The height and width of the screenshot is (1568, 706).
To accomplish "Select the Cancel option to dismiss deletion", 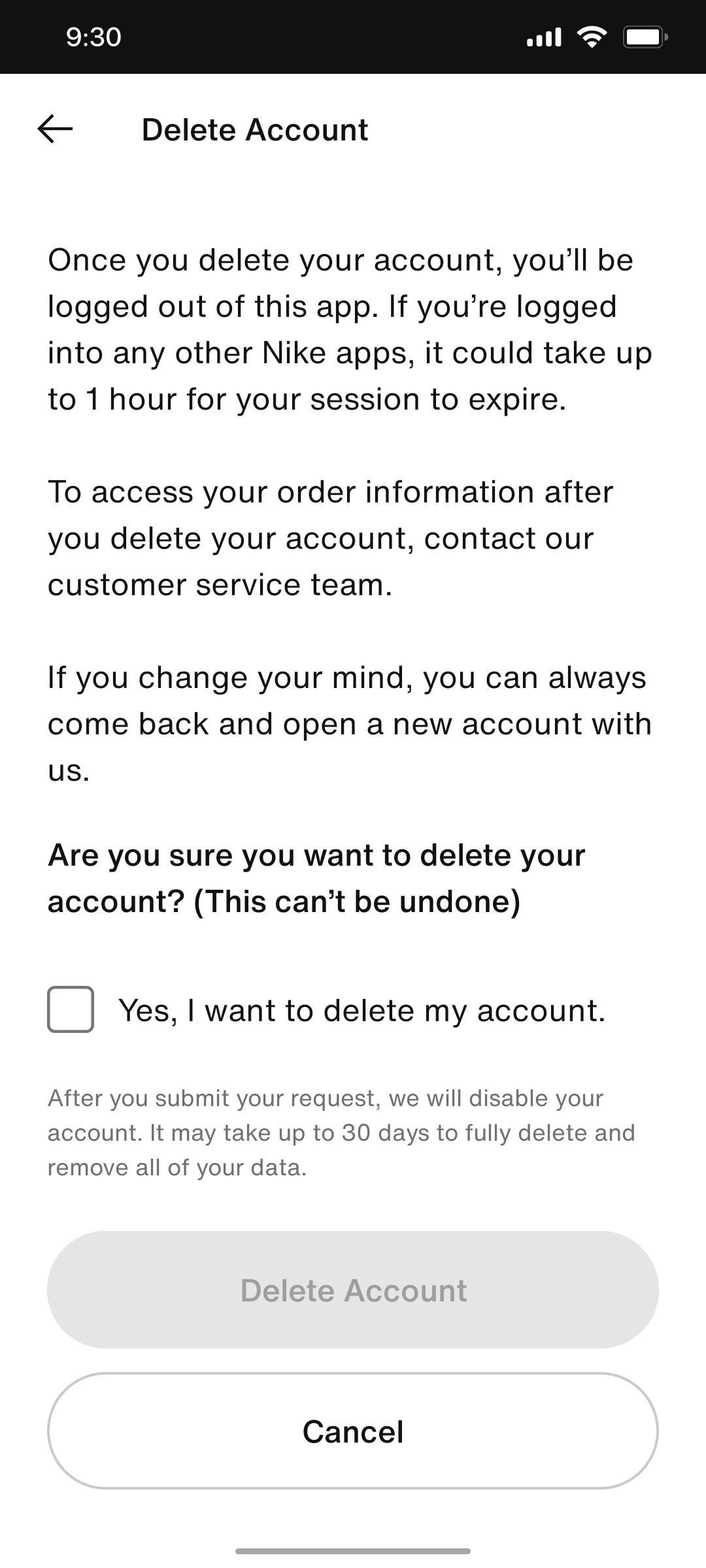I will 353,1431.
